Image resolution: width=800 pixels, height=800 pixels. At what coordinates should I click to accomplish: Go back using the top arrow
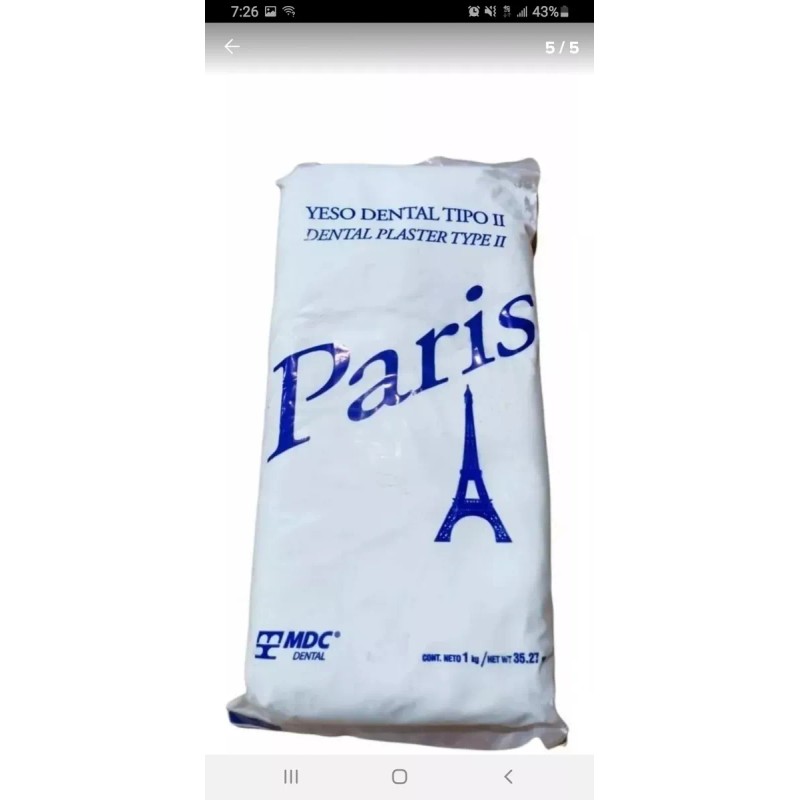(x=232, y=47)
